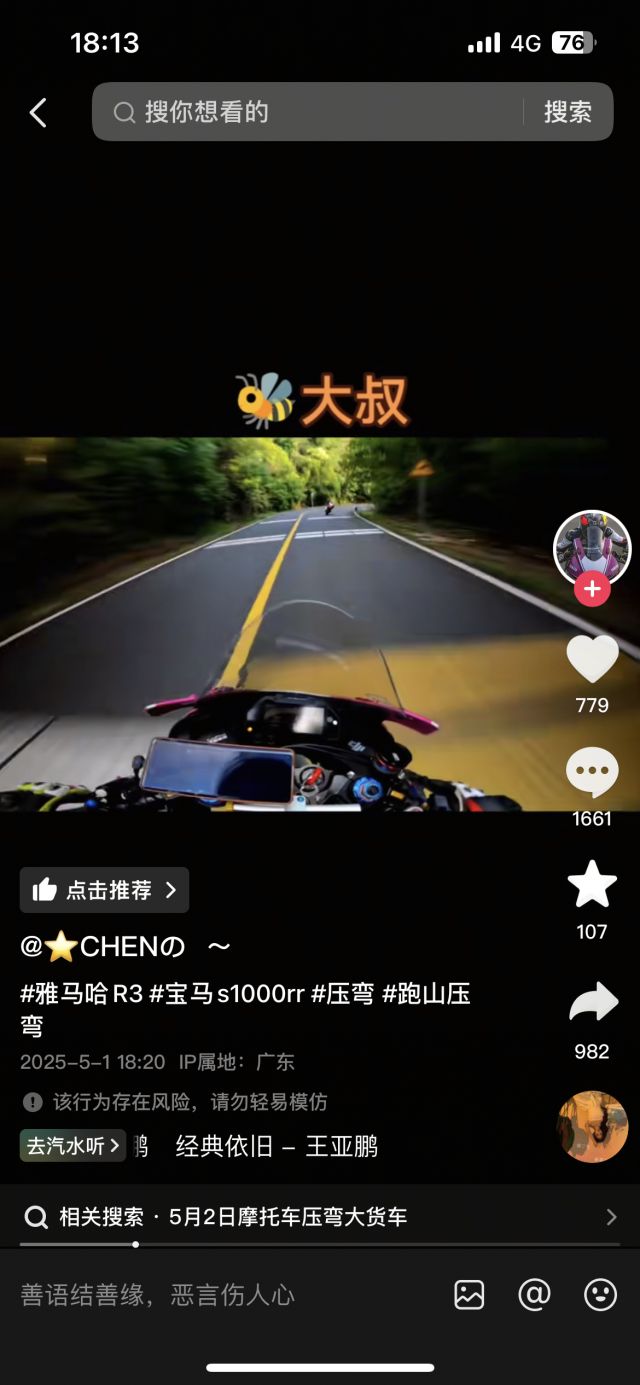Viewport: 640px width, 1385px height.
Task: Tap 去汽水听 music link
Action: click(73, 1146)
